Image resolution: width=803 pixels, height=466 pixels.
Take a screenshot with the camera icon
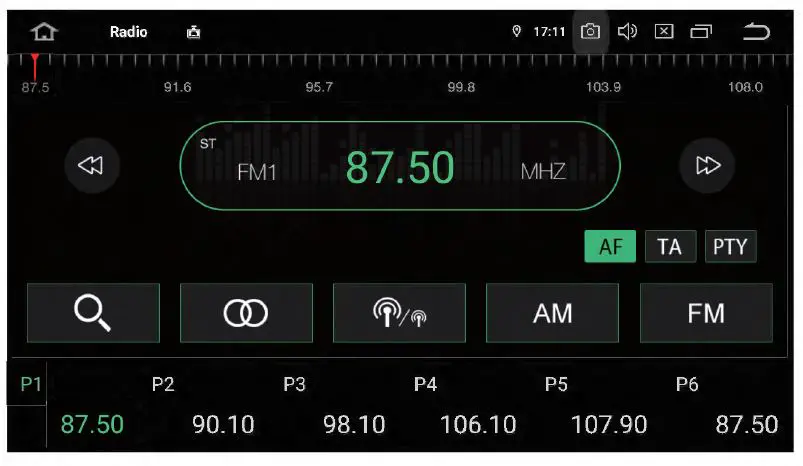click(x=591, y=32)
